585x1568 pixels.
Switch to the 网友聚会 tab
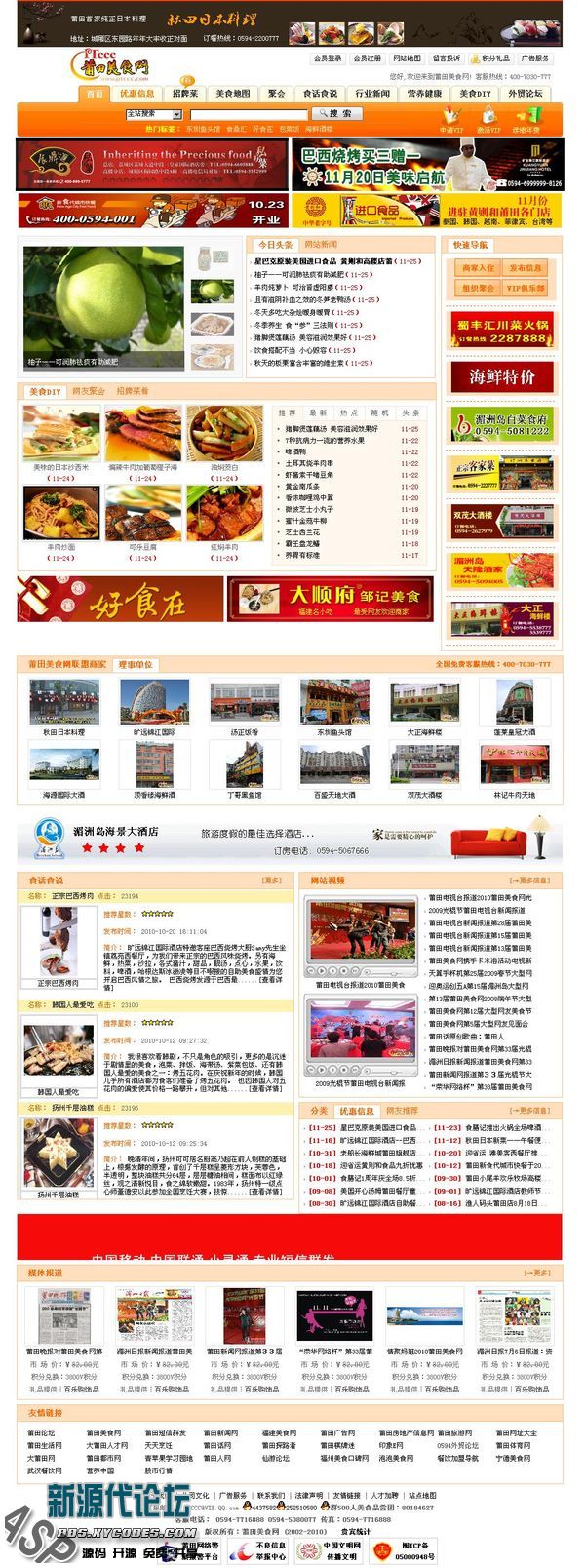coord(89,391)
